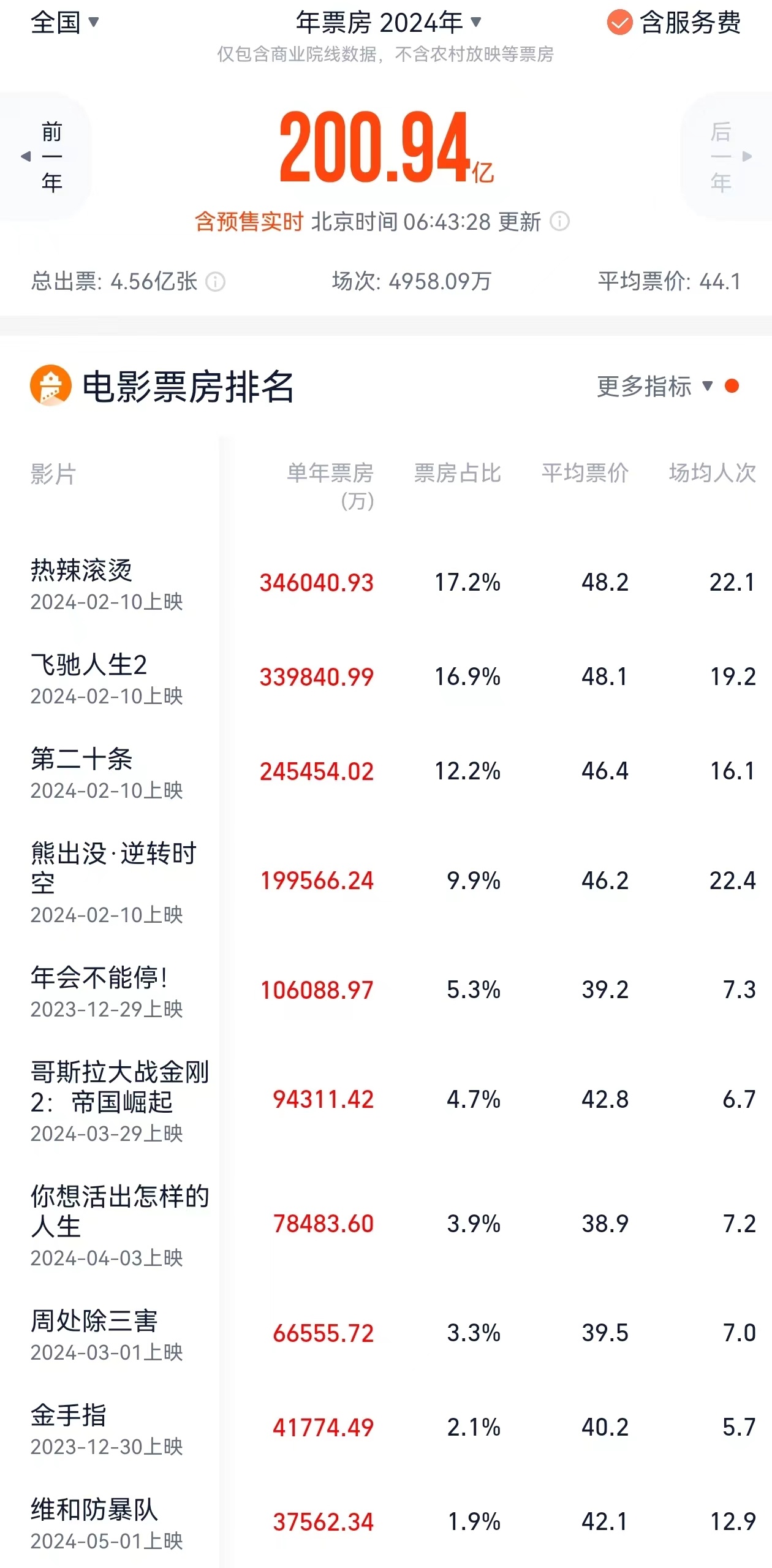
Task: Open 熊出没·逆转时空 entry
Action: point(386,881)
